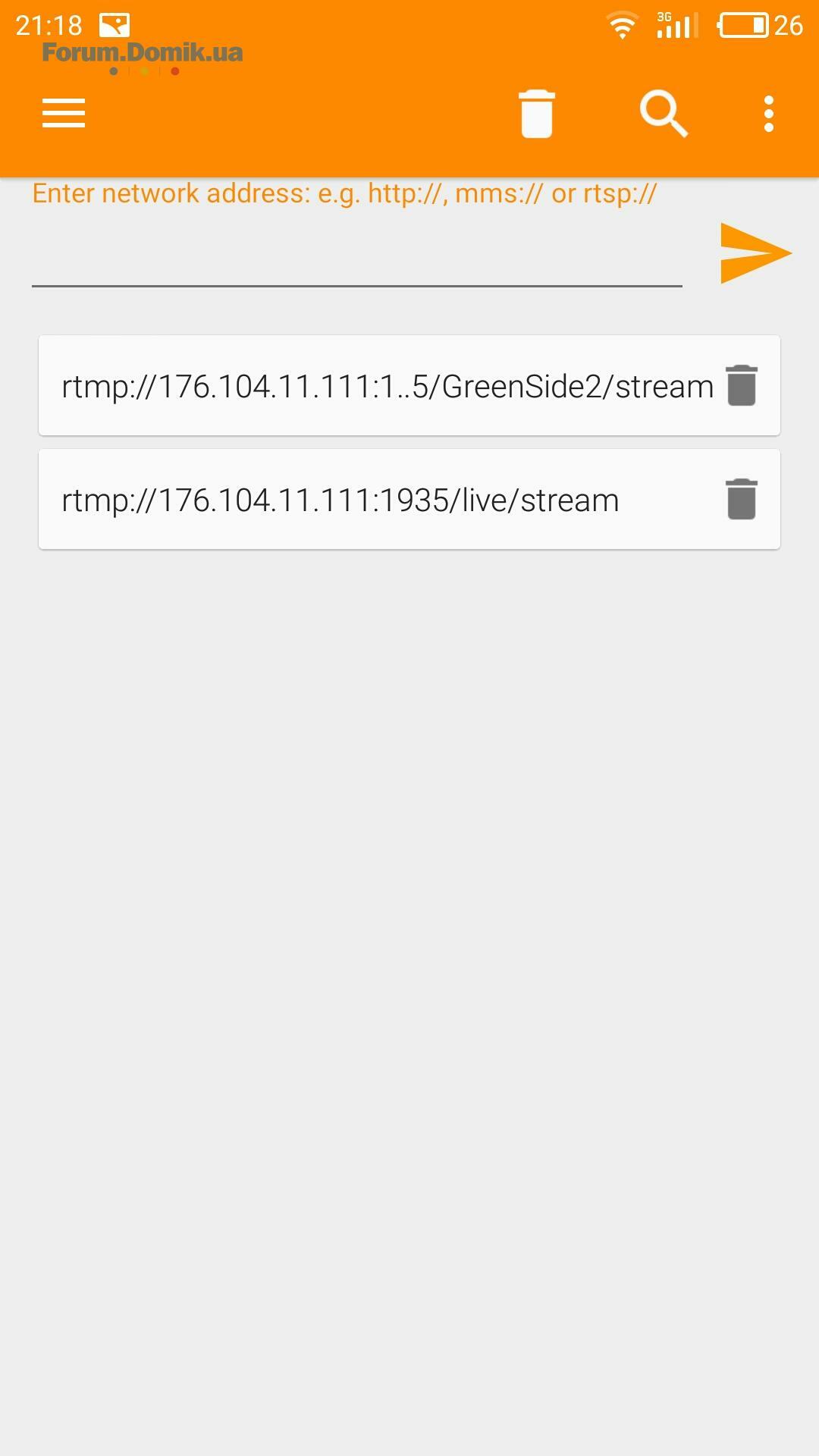Viewport: 819px width, 1456px height.
Task: Open the hamburger navigation drawer
Action: tap(64, 113)
